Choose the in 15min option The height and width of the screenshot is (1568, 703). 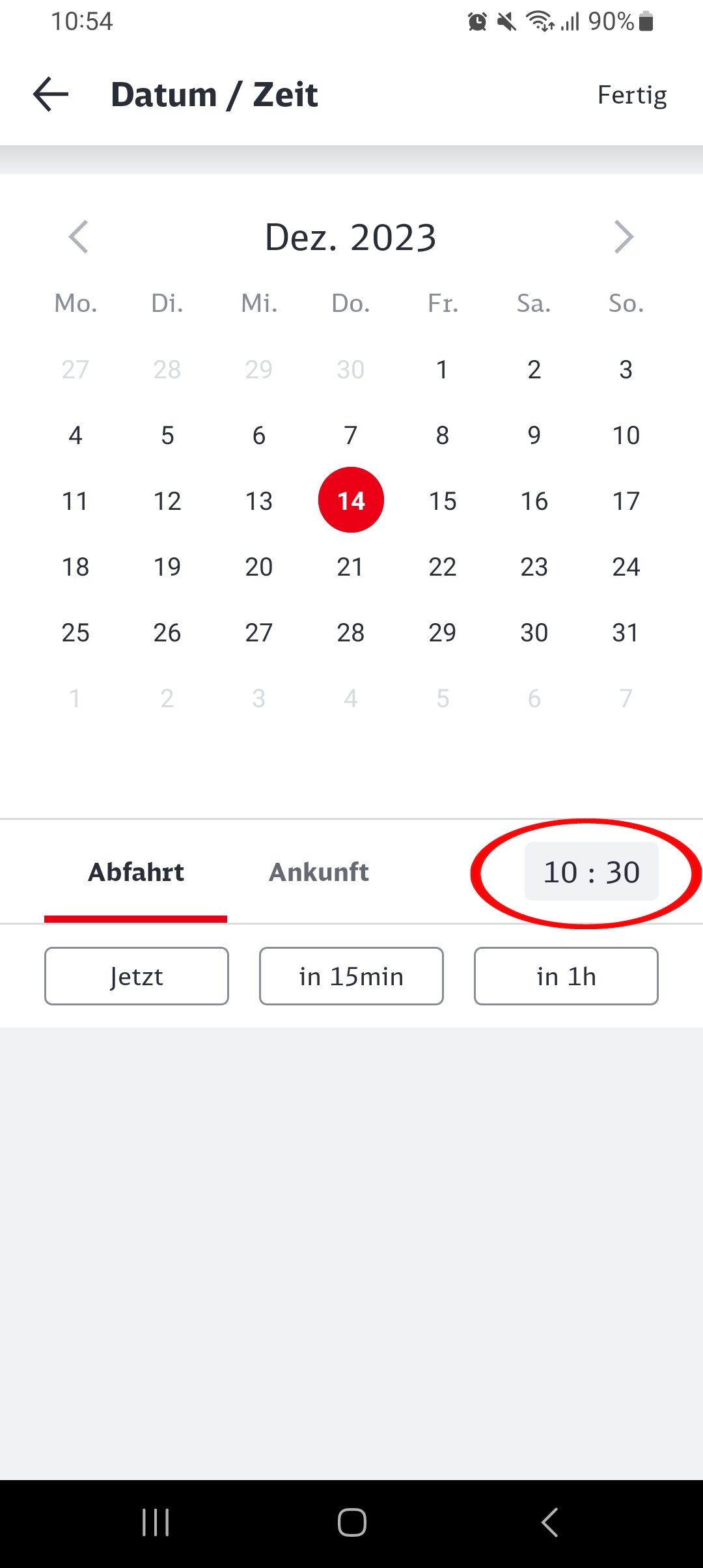coord(351,976)
